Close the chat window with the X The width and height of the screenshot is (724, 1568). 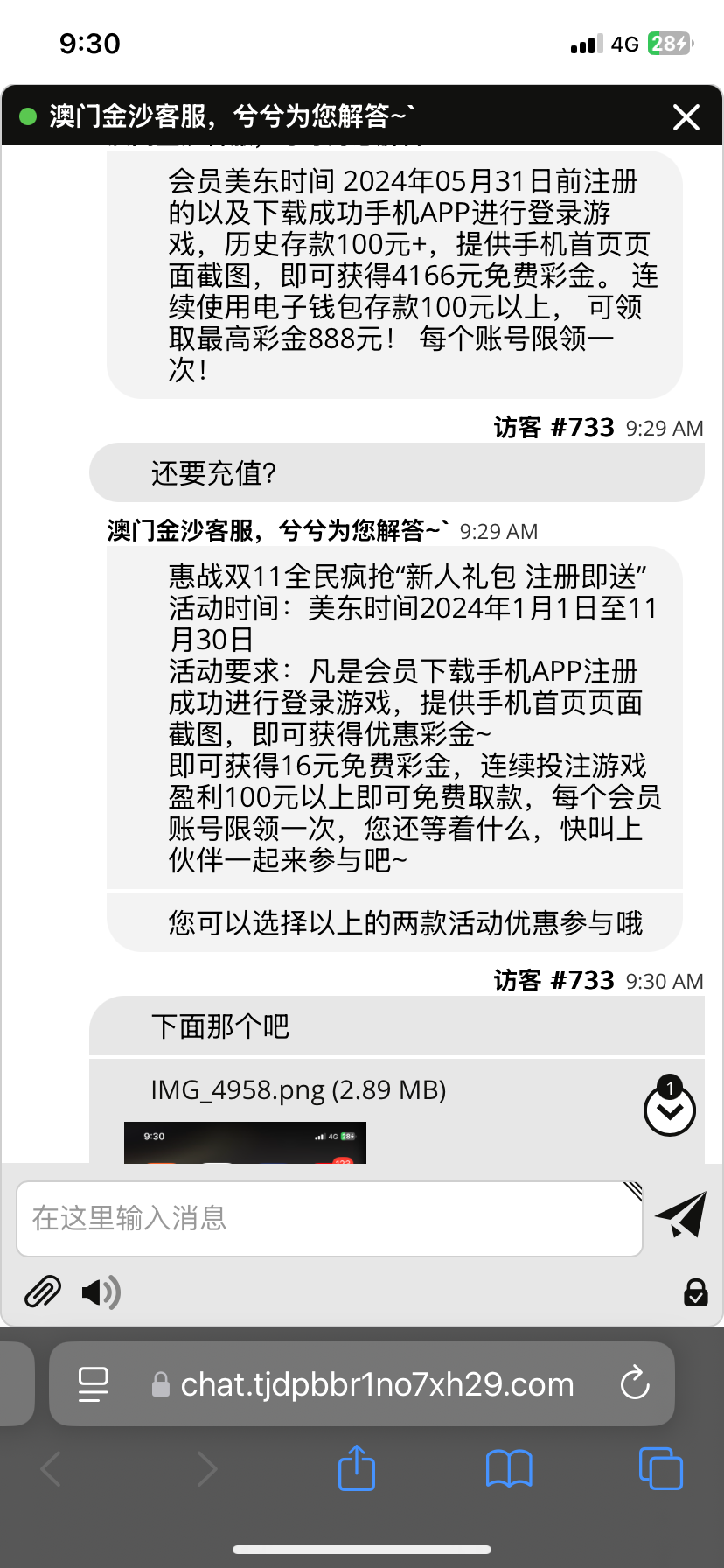point(686,115)
